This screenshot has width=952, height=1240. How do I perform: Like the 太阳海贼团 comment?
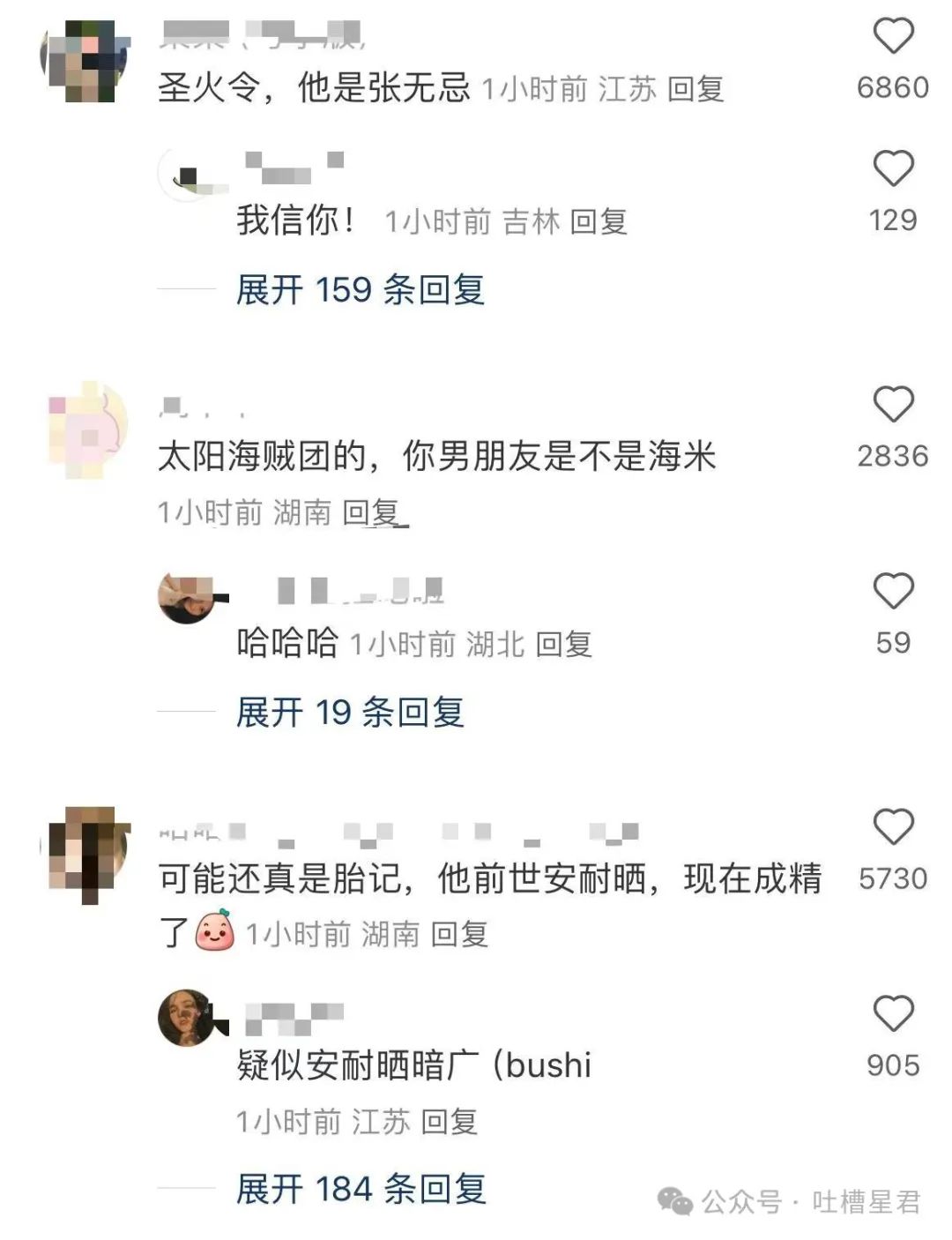(892, 406)
